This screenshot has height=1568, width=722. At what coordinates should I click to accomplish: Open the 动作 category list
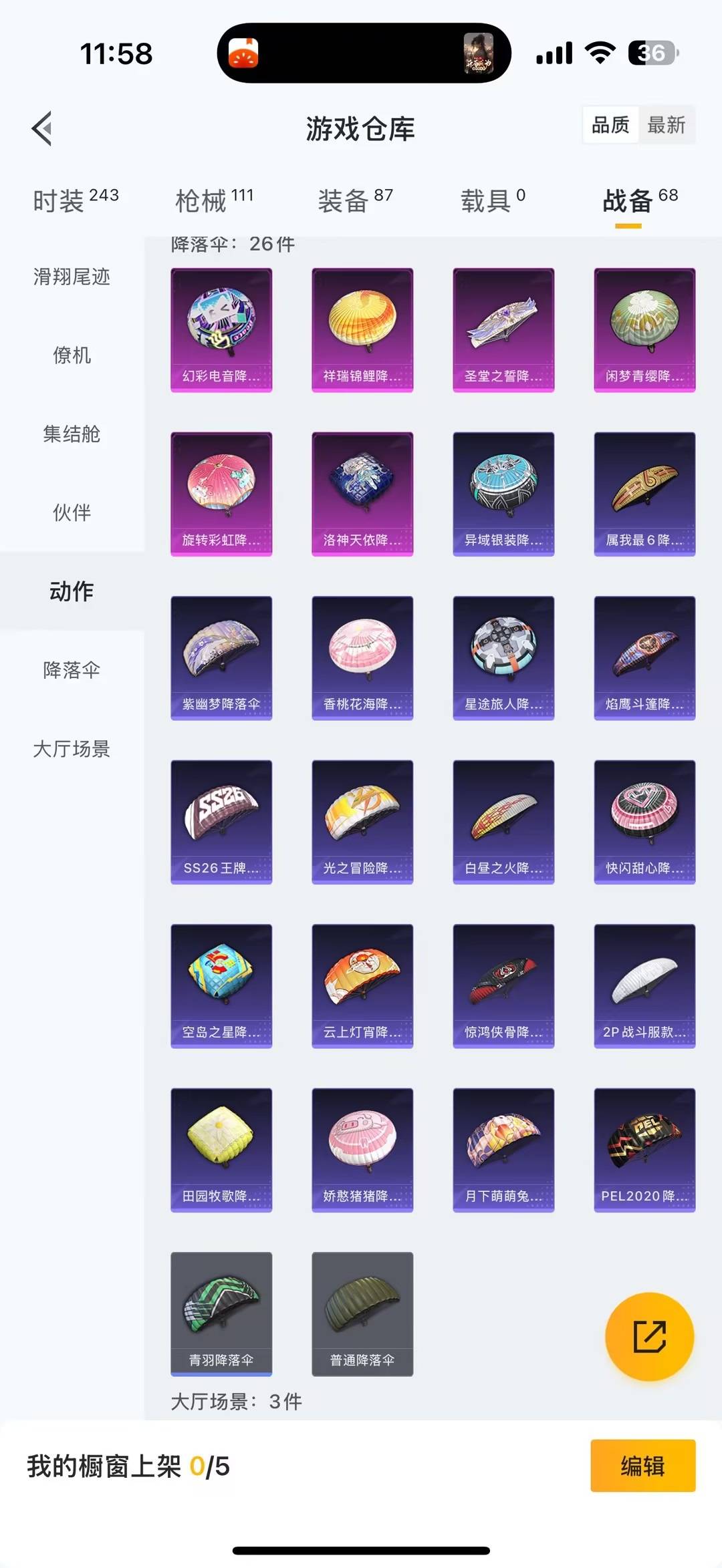pos(70,591)
